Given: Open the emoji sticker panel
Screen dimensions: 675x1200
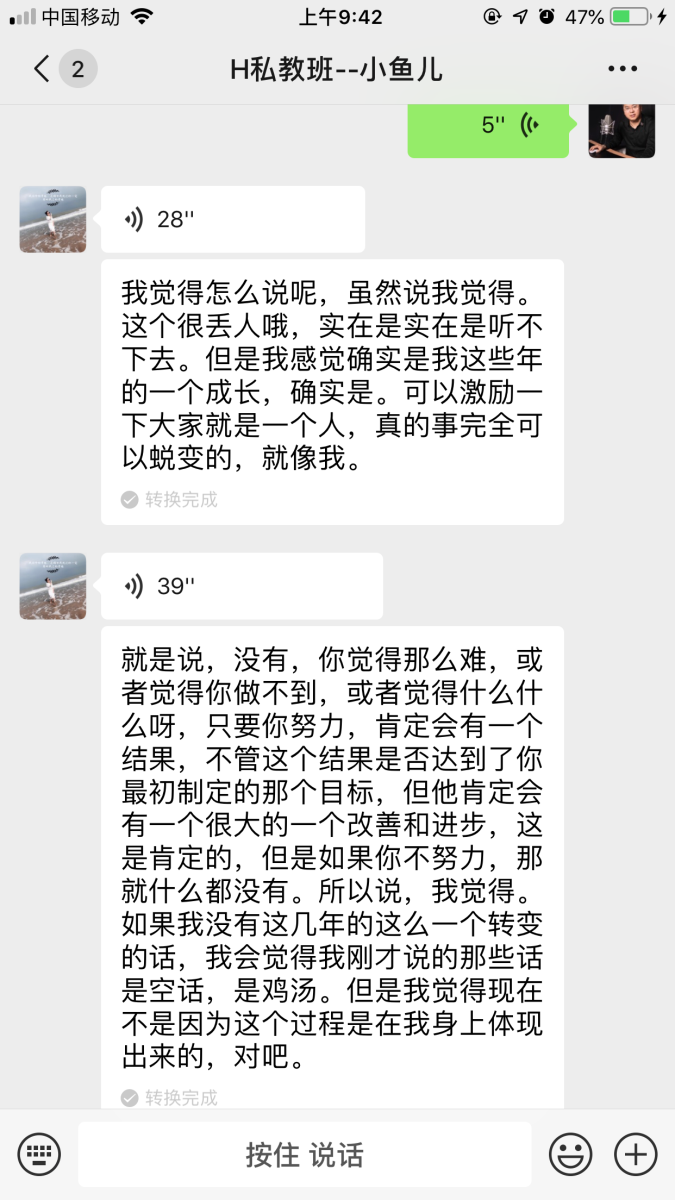Looking at the screenshot, I should 571,1154.
